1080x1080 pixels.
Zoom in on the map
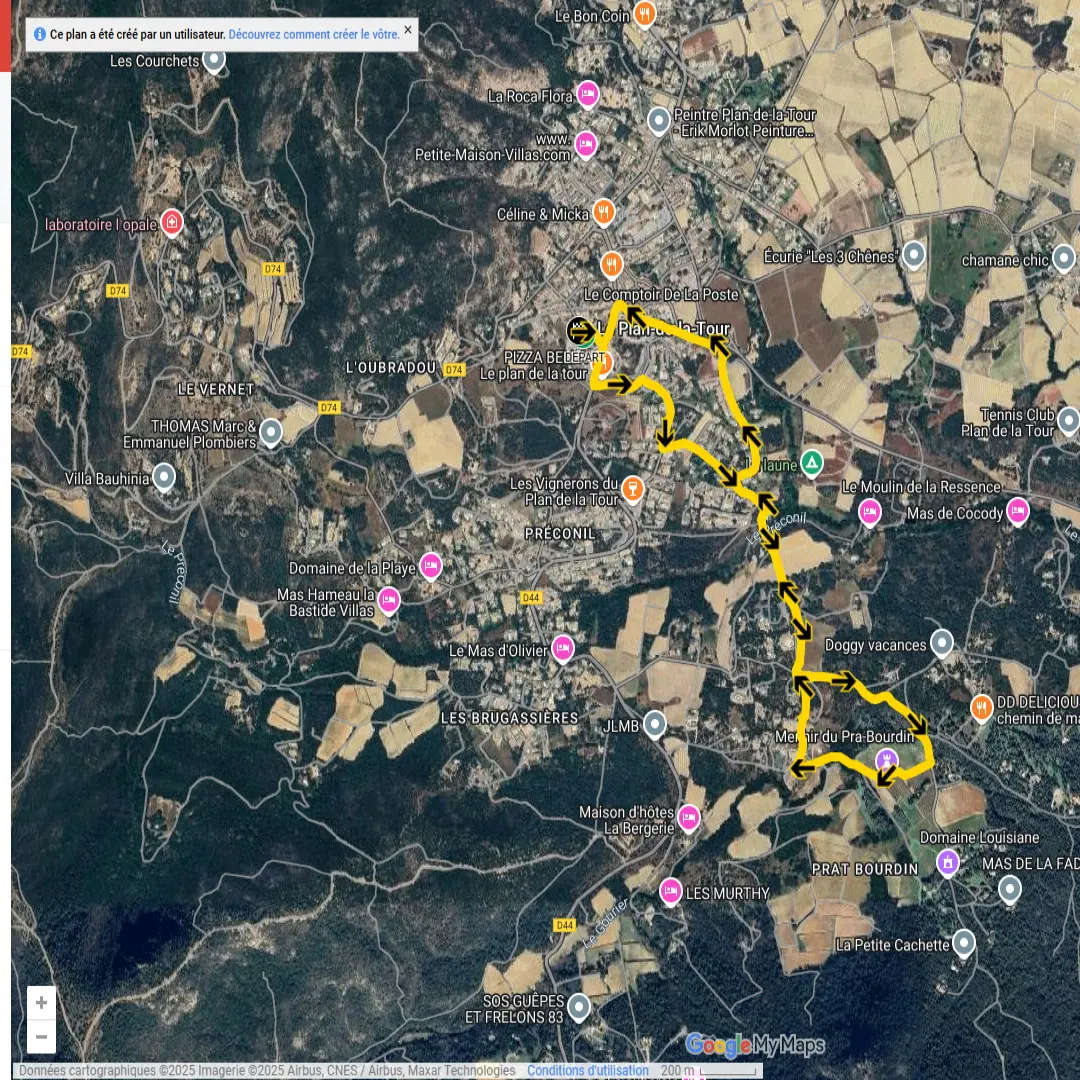(41, 1003)
